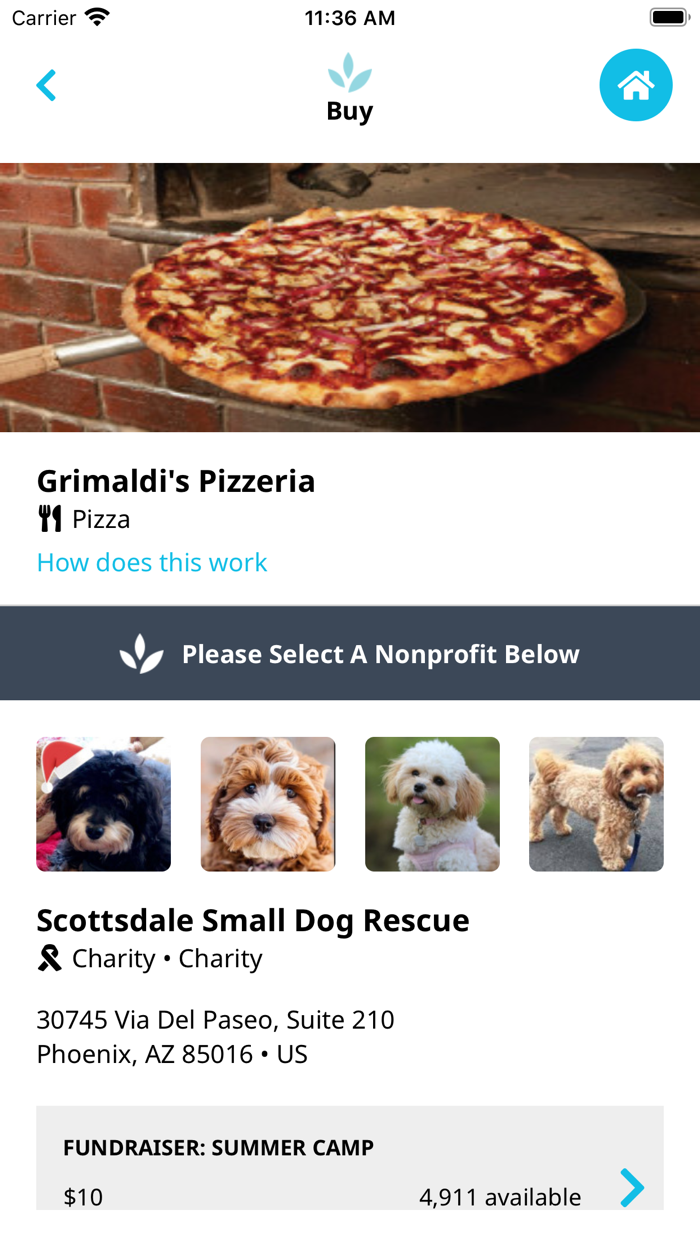View the white dog on grass photo

point(432,804)
